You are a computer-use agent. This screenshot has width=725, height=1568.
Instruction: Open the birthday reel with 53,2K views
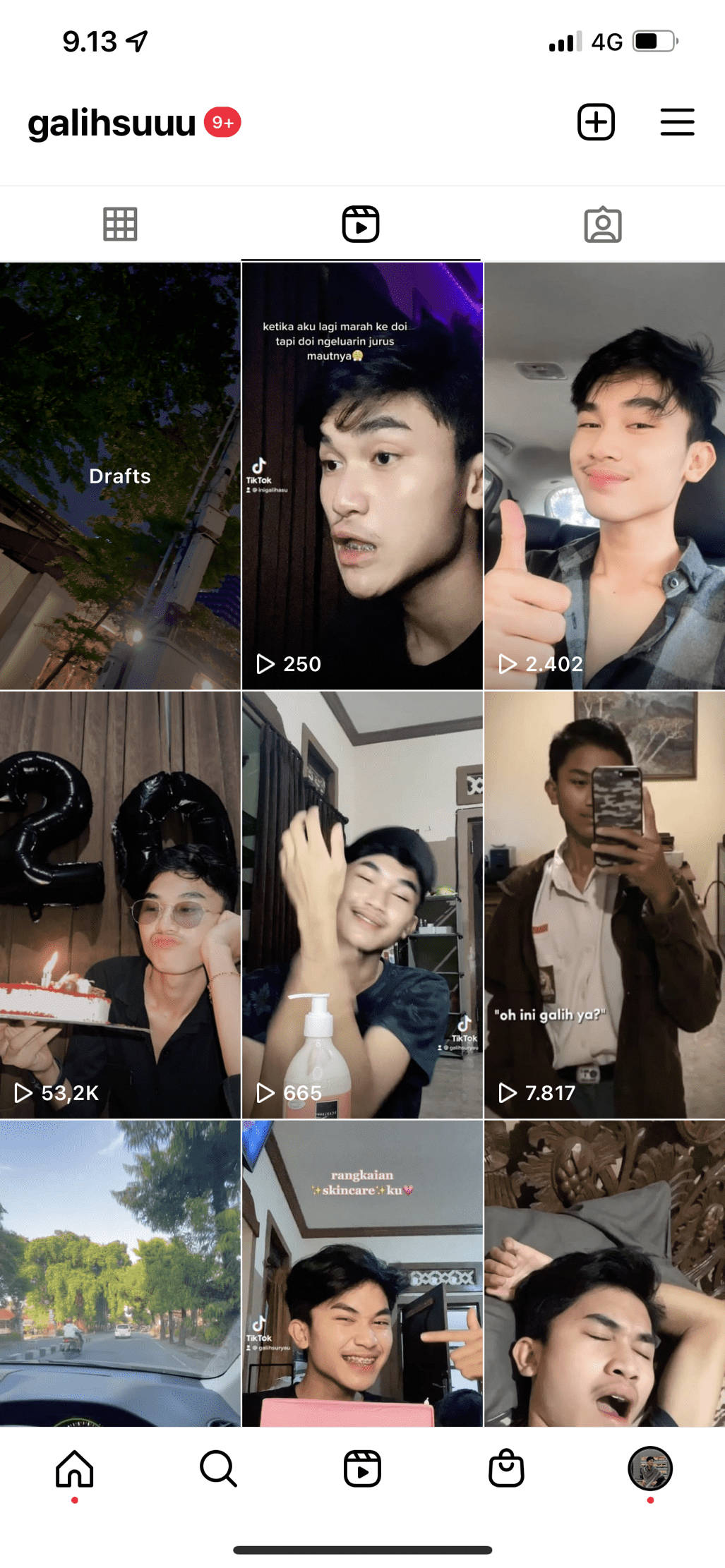coord(120,905)
